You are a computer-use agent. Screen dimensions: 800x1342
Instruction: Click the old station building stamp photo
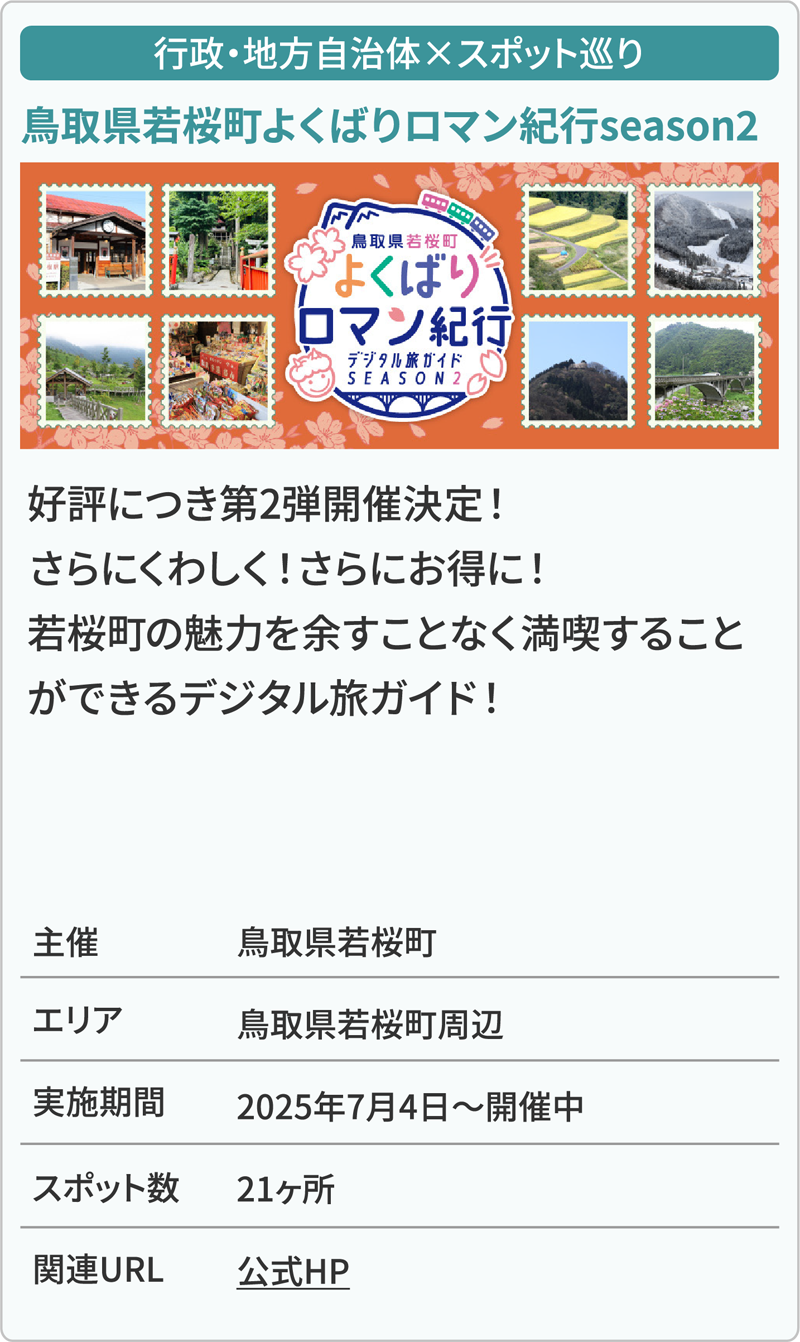tap(96, 239)
